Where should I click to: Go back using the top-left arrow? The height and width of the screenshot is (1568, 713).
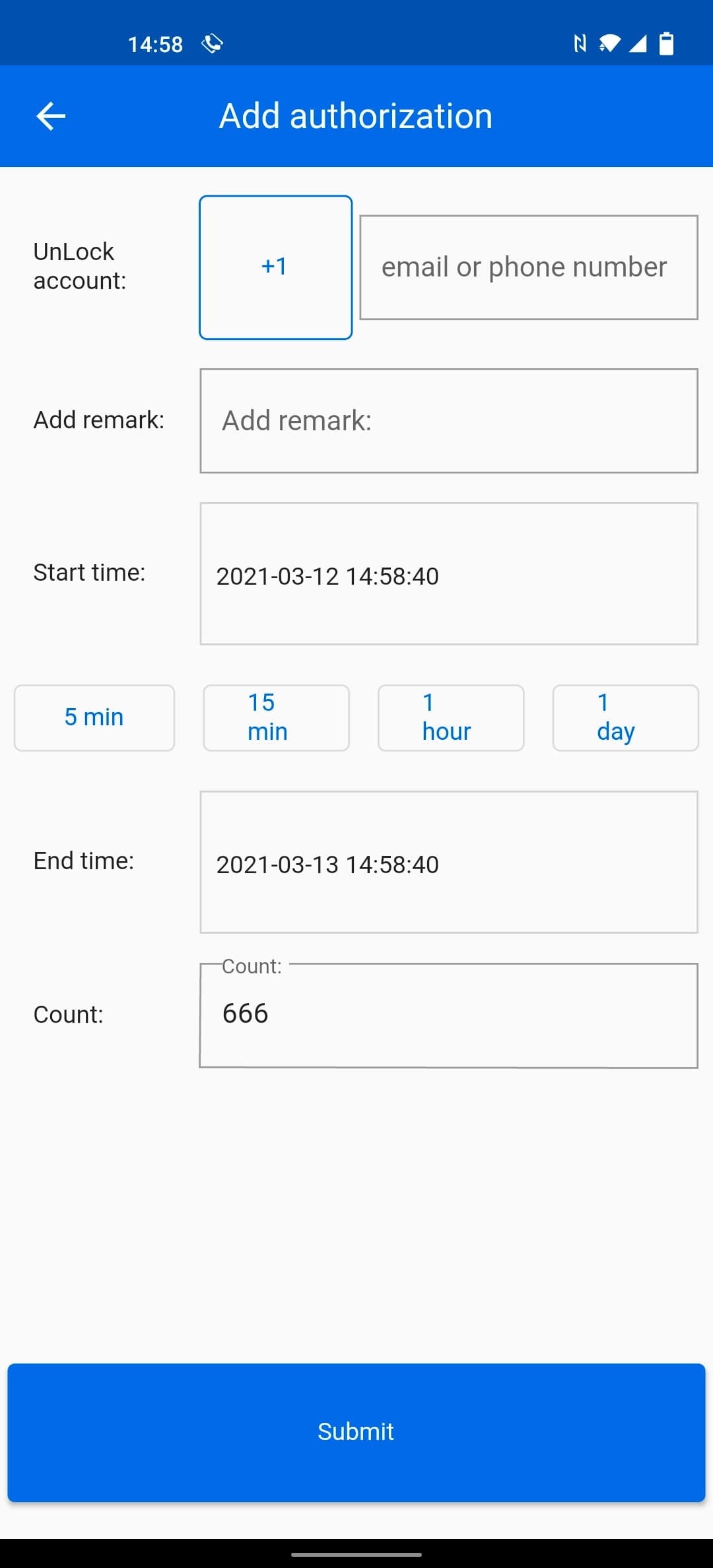(51, 116)
